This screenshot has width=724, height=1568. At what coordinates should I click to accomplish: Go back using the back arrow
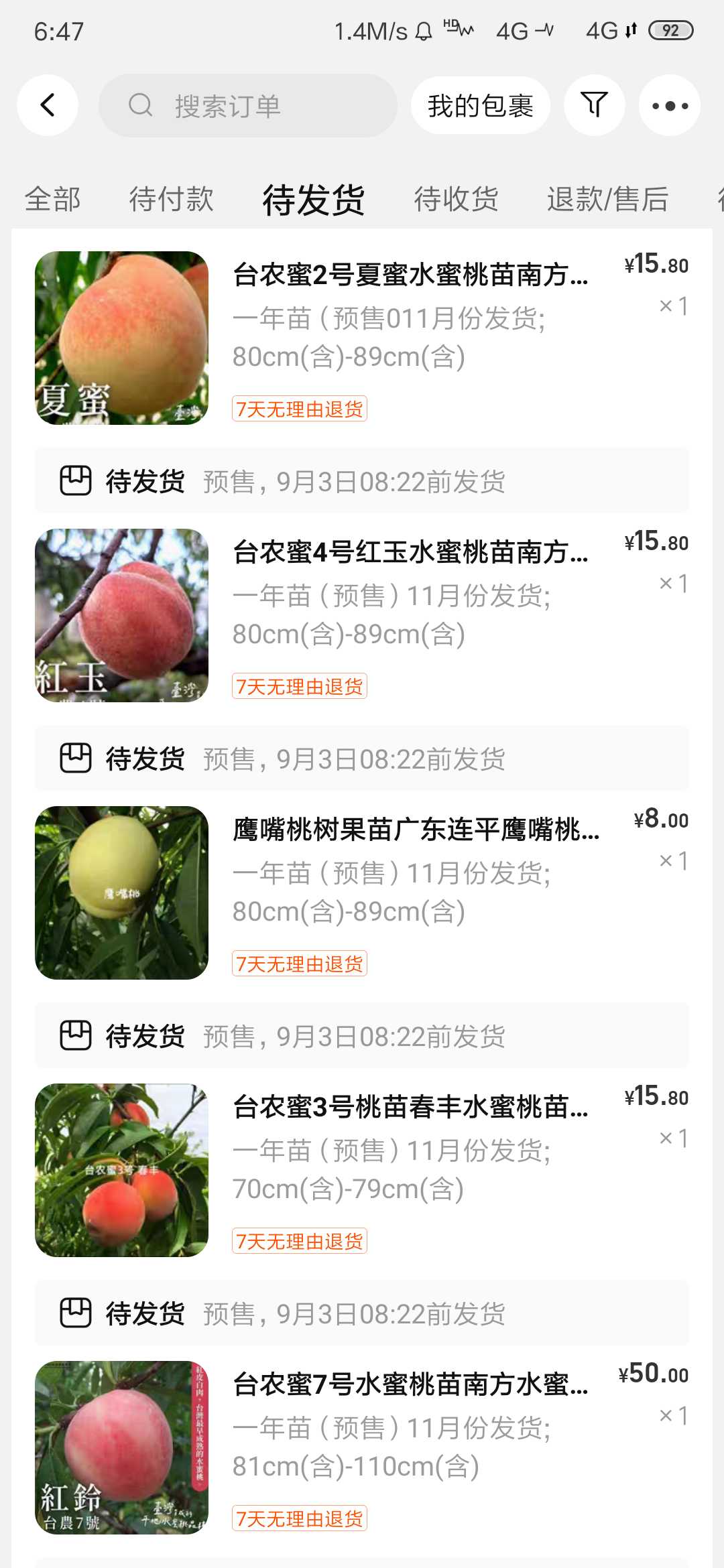pyautogui.click(x=48, y=105)
